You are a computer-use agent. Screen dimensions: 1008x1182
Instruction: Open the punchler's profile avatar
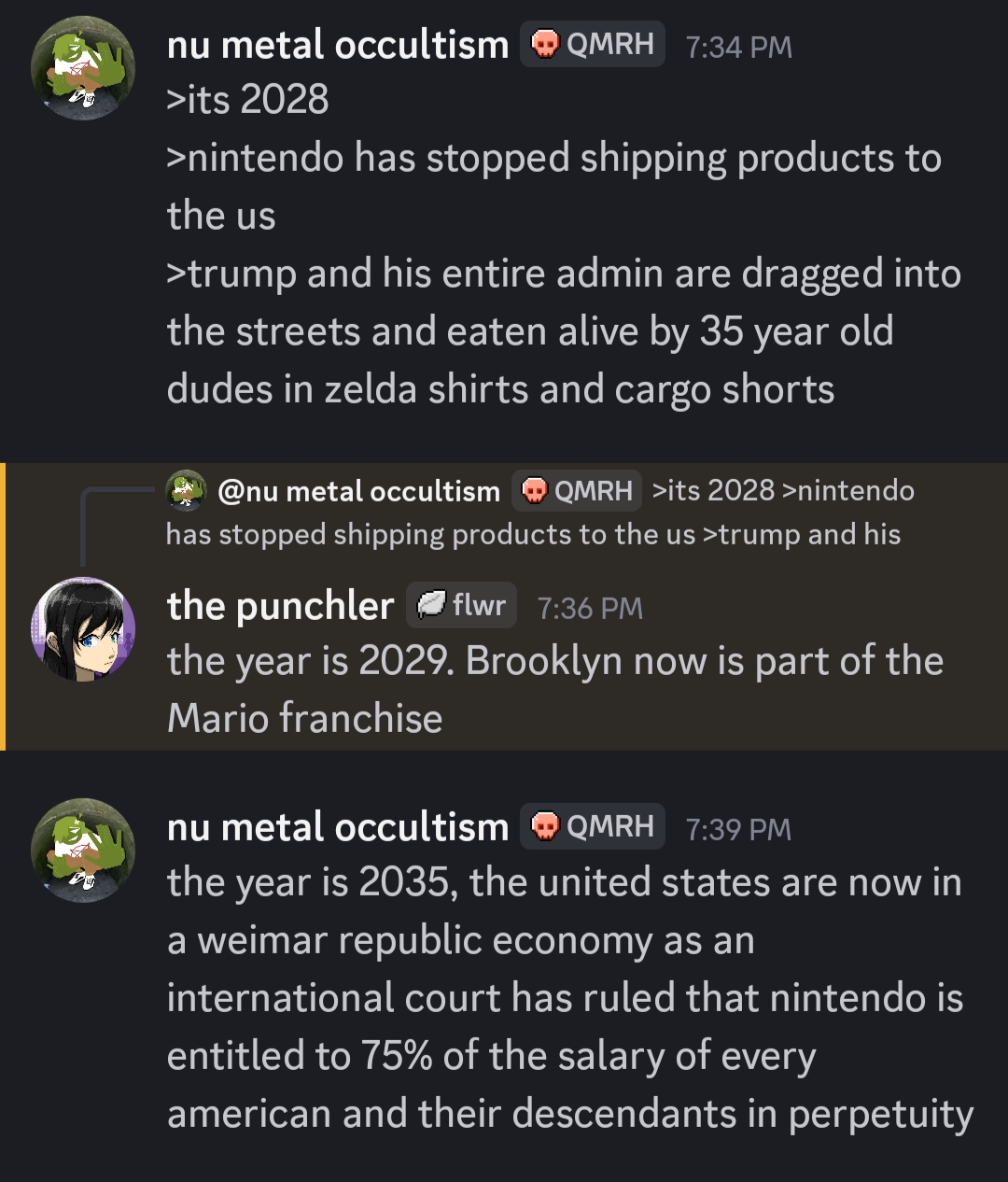pyautogui.click(x=83, y=628)
